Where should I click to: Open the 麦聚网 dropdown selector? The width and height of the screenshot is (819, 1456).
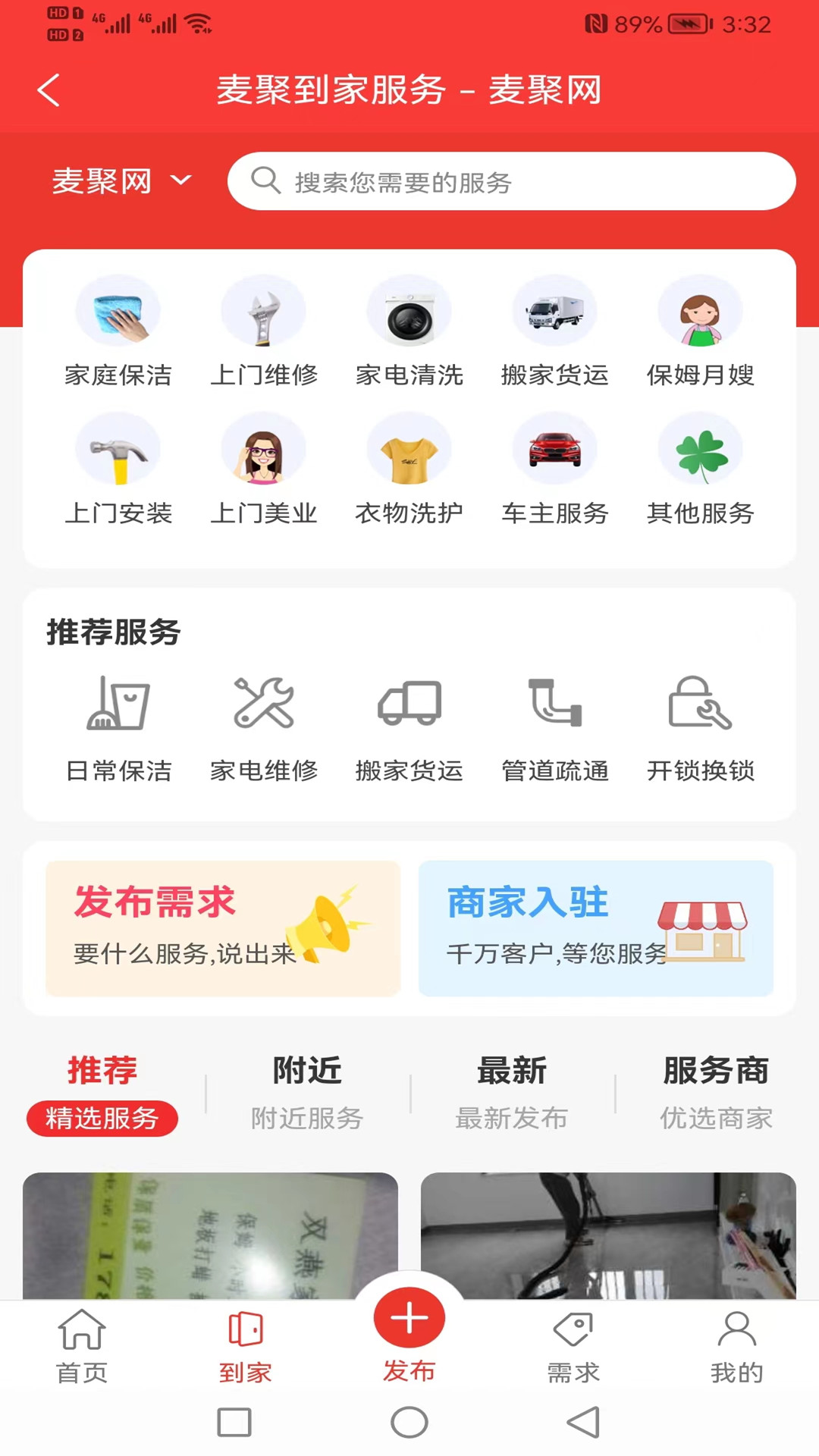[x=118, y=180]
